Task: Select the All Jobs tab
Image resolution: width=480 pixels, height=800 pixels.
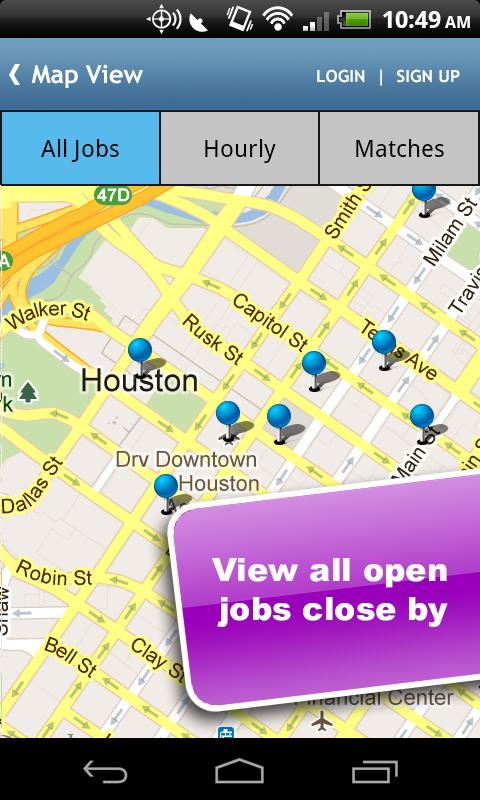Action: coord(81,148)
